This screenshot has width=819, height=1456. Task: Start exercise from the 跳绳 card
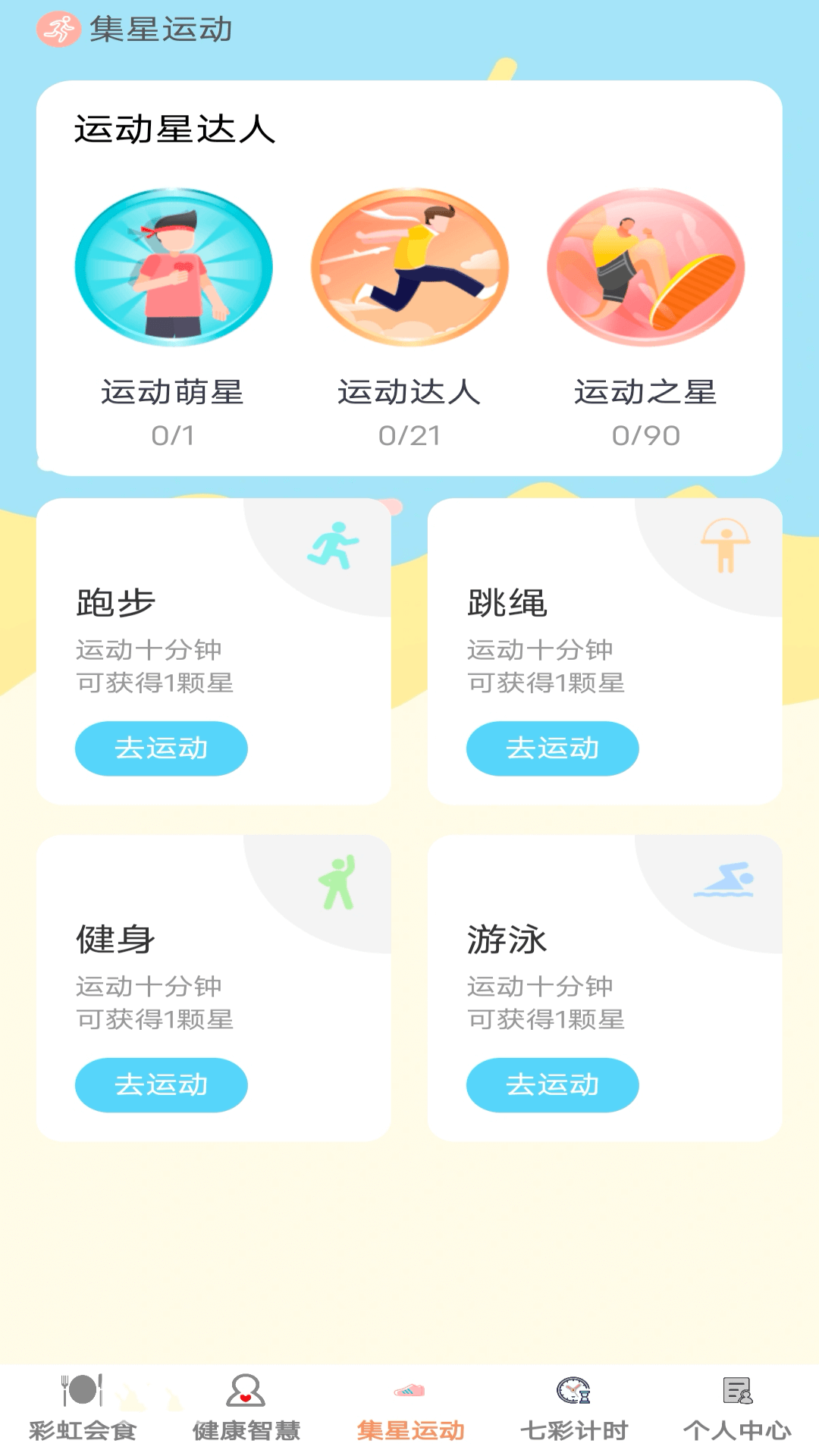pyautogui.click(x=552, y=748)
